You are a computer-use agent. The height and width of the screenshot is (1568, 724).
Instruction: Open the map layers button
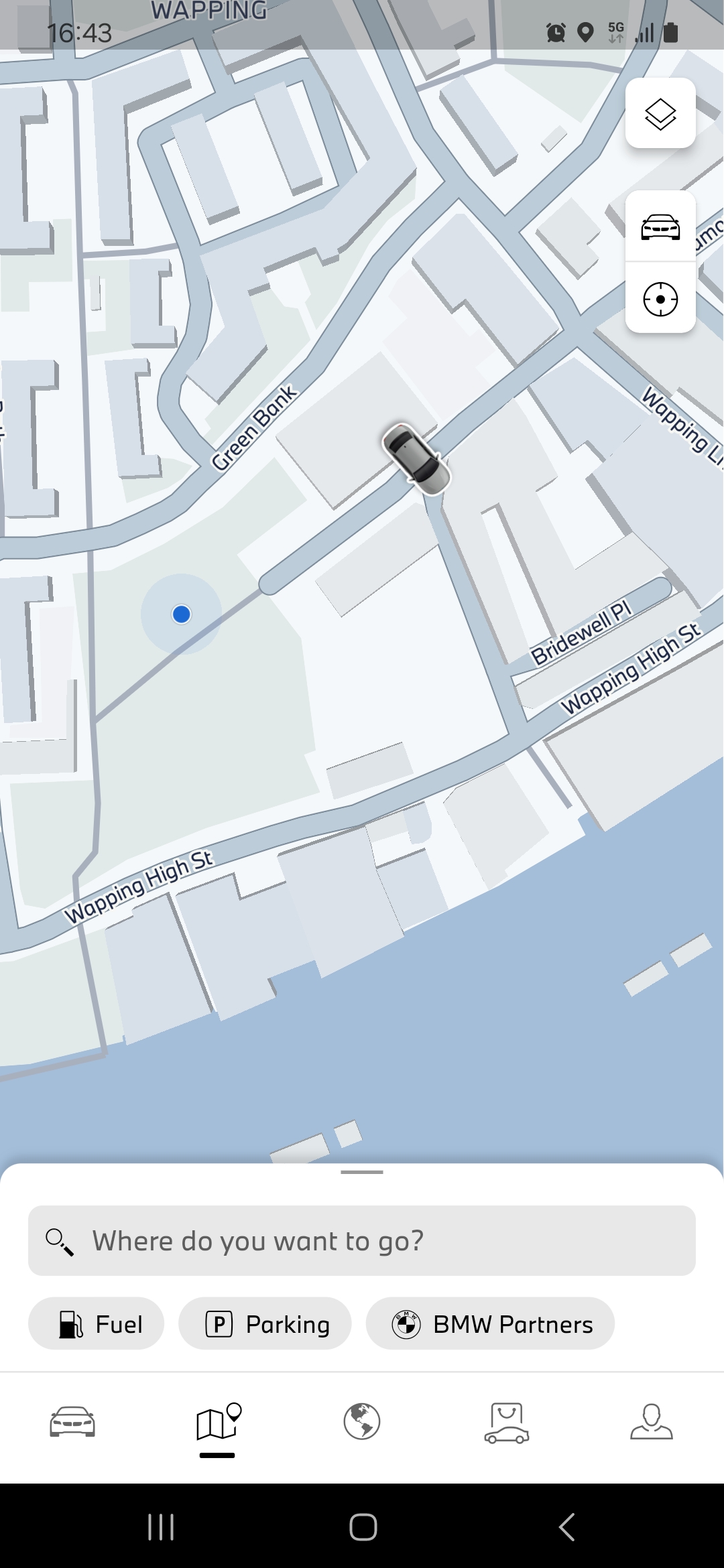click(x=660, y=113)
